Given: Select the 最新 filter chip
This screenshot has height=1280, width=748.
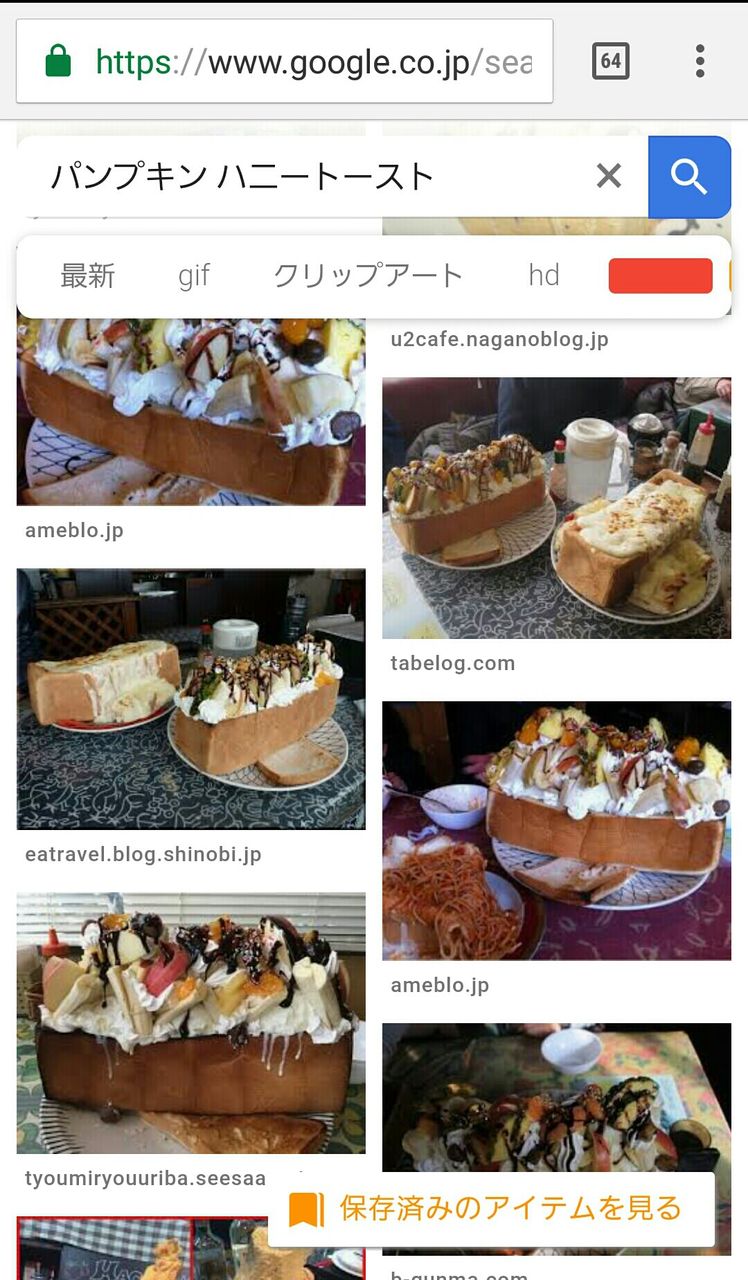Looking at the screenshot, I should pyautogui.click(x=88, y=276).
